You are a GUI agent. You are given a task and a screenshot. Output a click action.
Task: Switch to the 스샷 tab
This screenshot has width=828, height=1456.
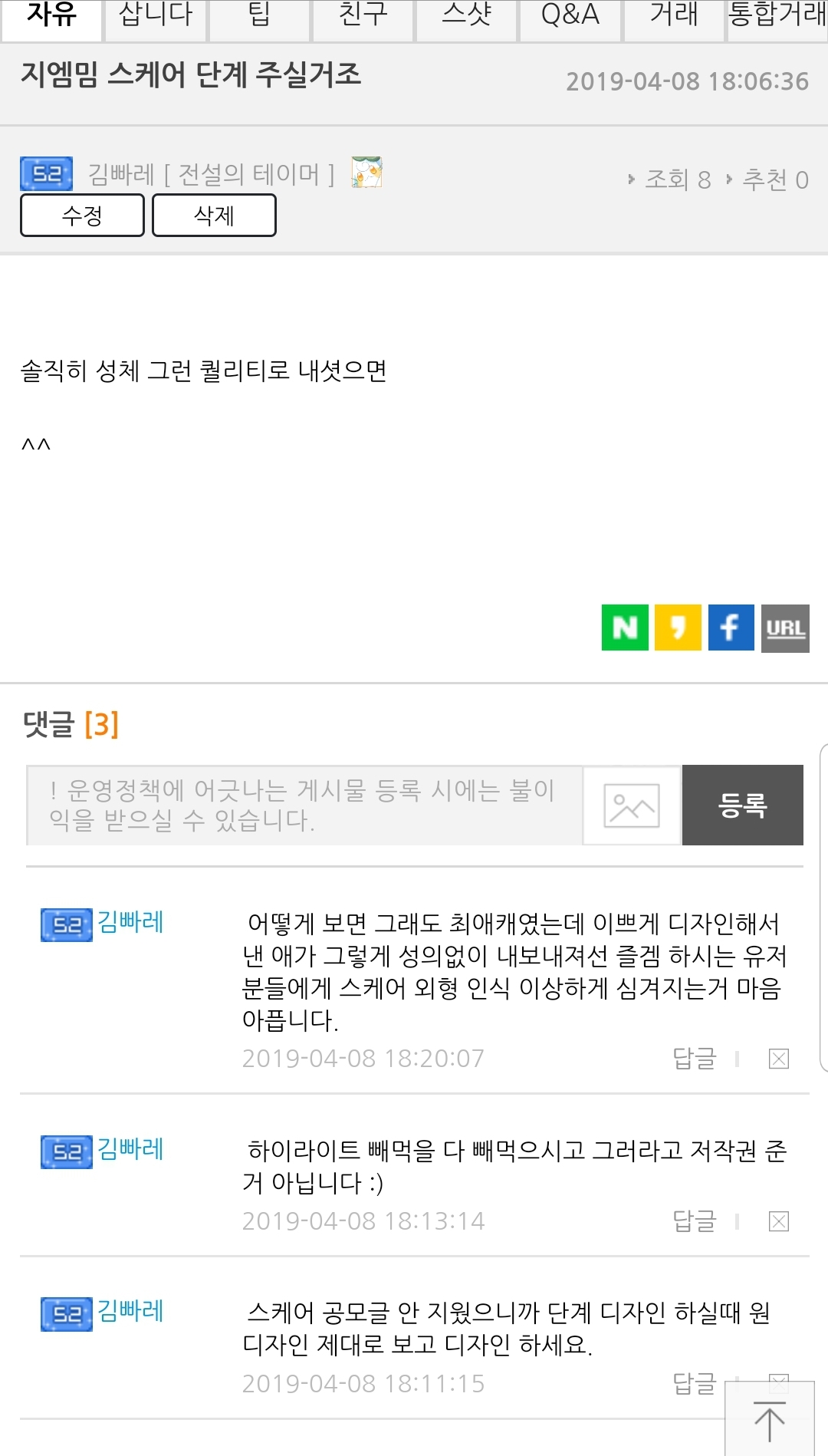(467, 17)
